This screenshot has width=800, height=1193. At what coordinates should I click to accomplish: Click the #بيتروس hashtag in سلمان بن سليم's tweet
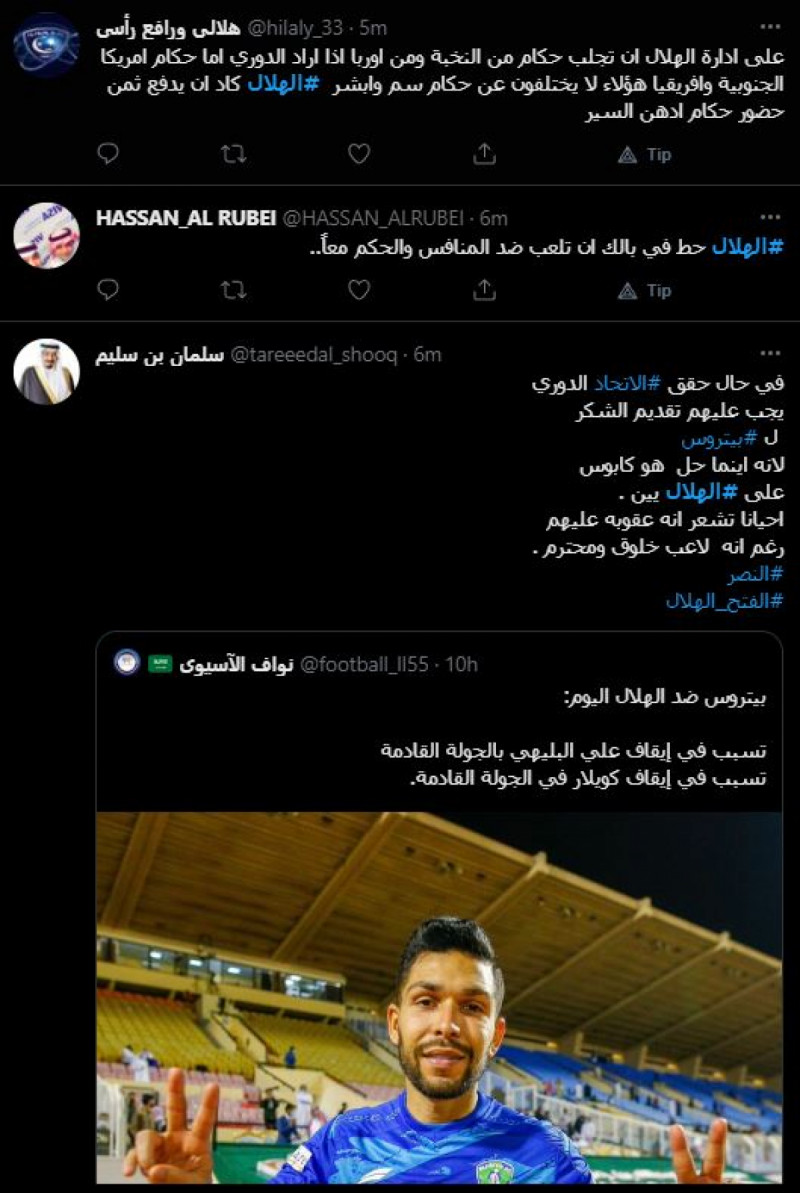coord(748,442)
